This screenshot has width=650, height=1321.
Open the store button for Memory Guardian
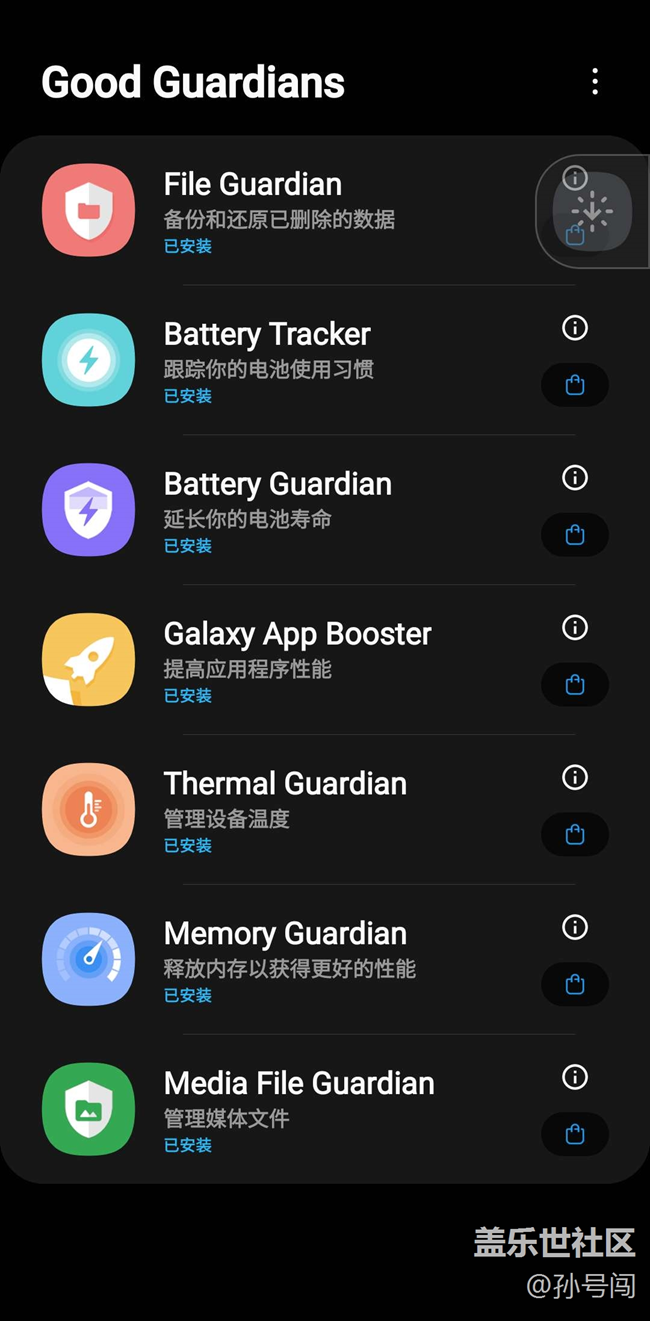[x=575, y=985]
